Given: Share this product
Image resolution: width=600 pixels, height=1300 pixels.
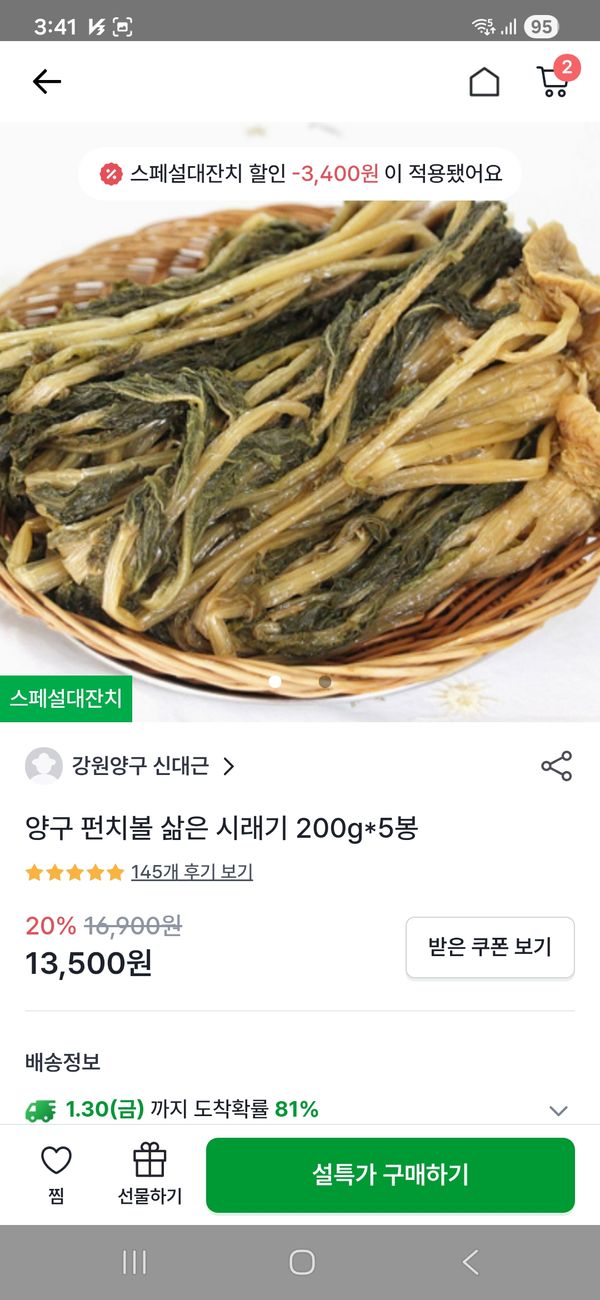Looking at the screenshot, I should tap(556, 766).
